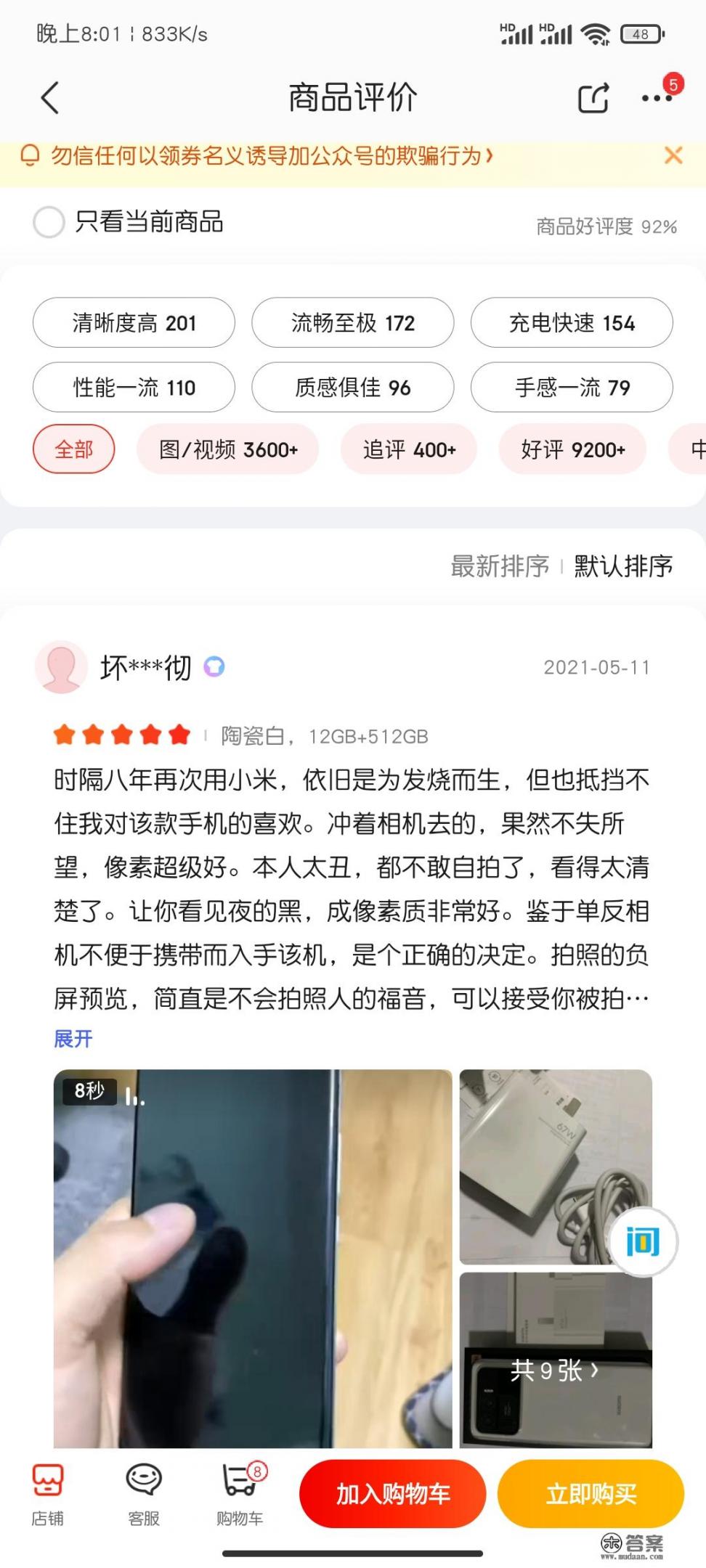
Task: Click the chat bubble icon beside 坏***彻
Action: [216, 666]
